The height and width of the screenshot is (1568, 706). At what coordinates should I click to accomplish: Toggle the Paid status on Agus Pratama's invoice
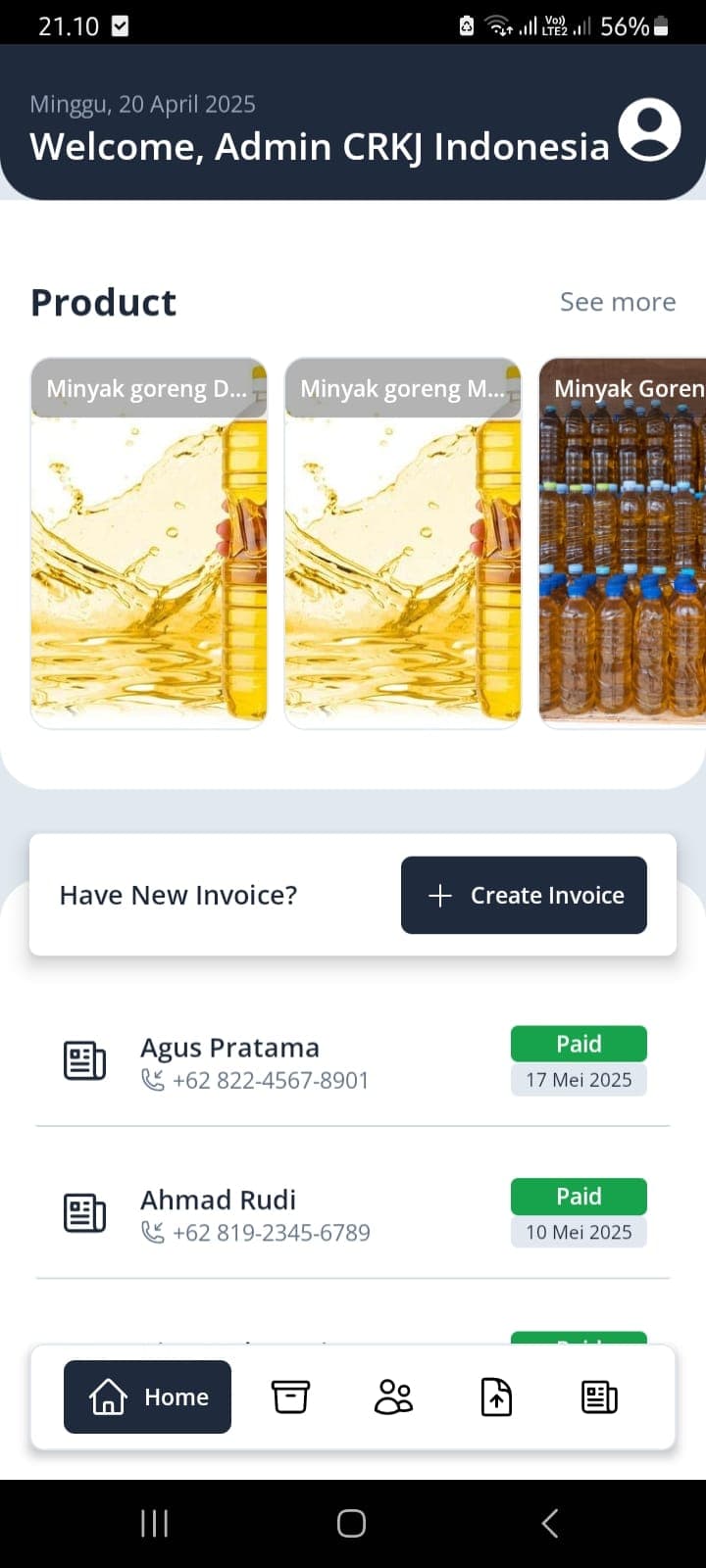pos(579,1044)
